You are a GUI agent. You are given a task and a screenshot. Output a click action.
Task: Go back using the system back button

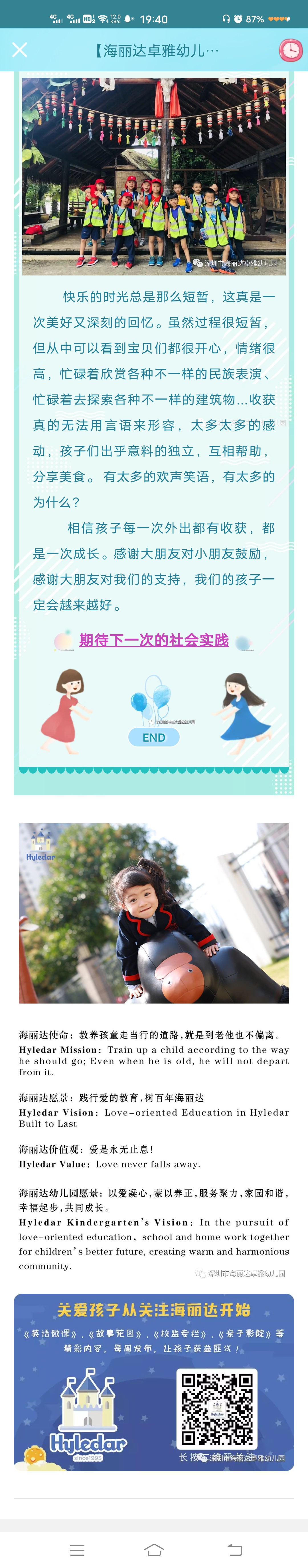(234, 1549)
